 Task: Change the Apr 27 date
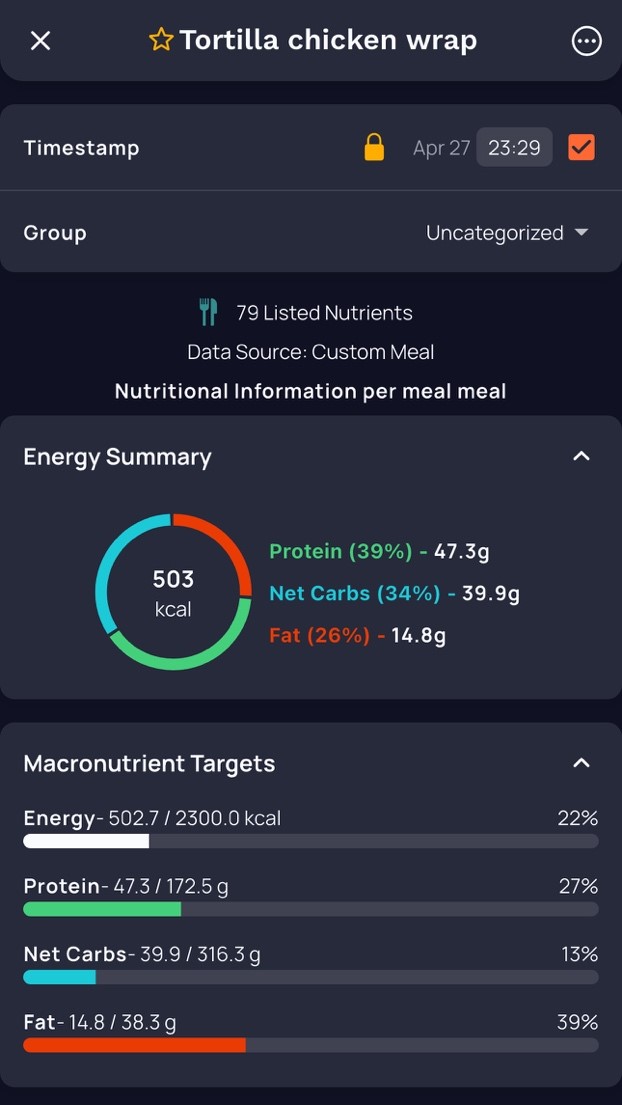click(x=441, y=148)
